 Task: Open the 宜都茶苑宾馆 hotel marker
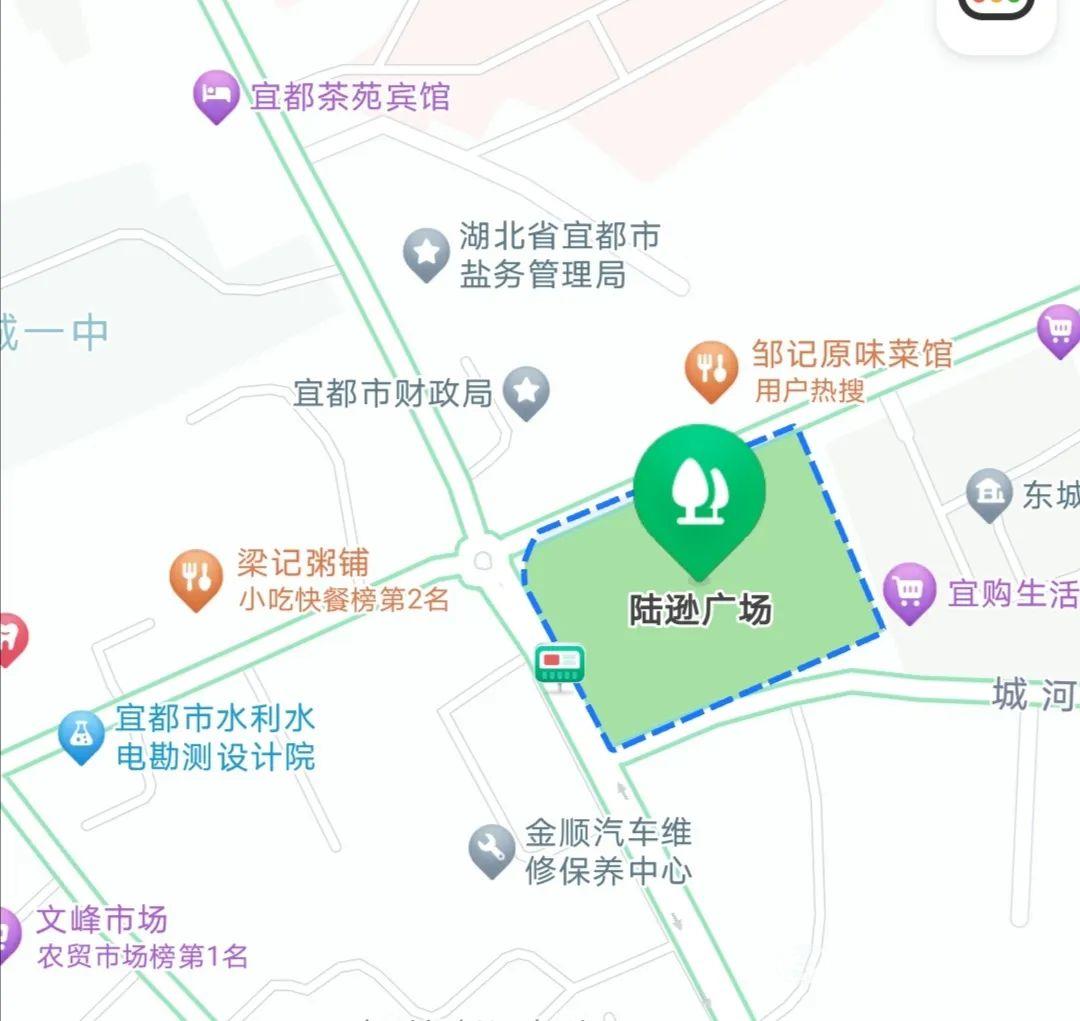click(216, 96)
